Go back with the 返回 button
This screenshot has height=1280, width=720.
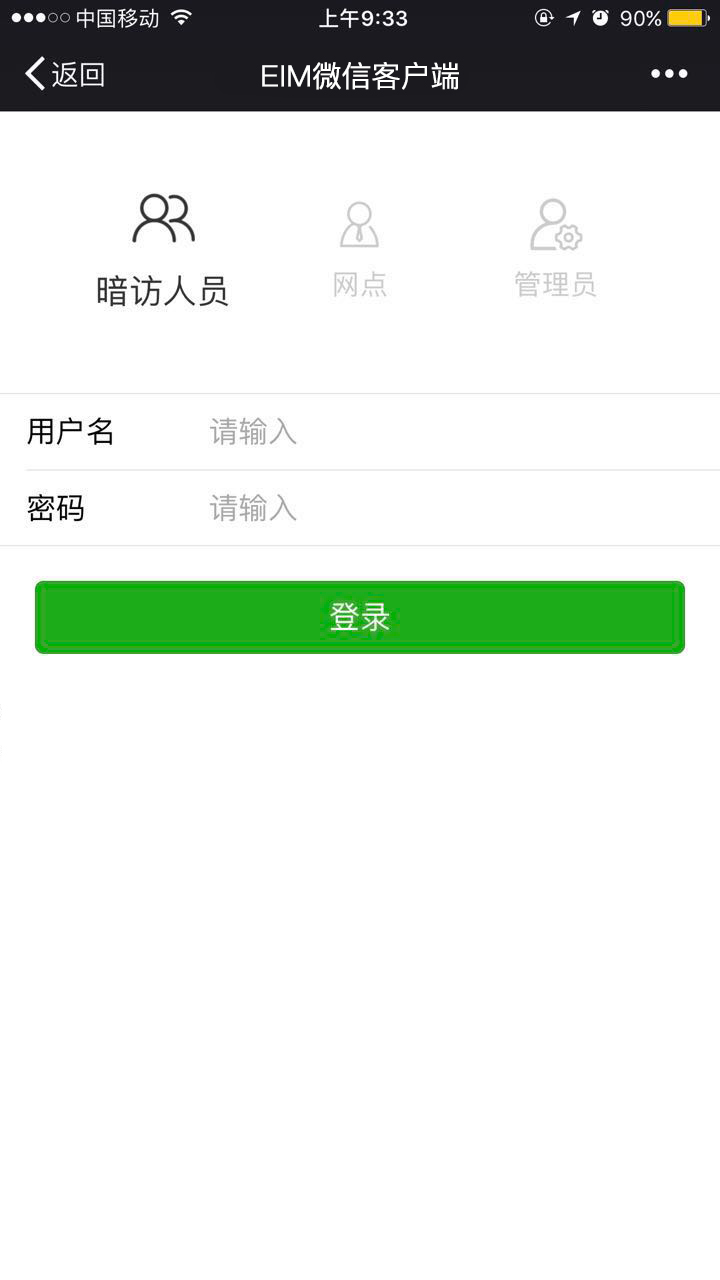(65, 75)
